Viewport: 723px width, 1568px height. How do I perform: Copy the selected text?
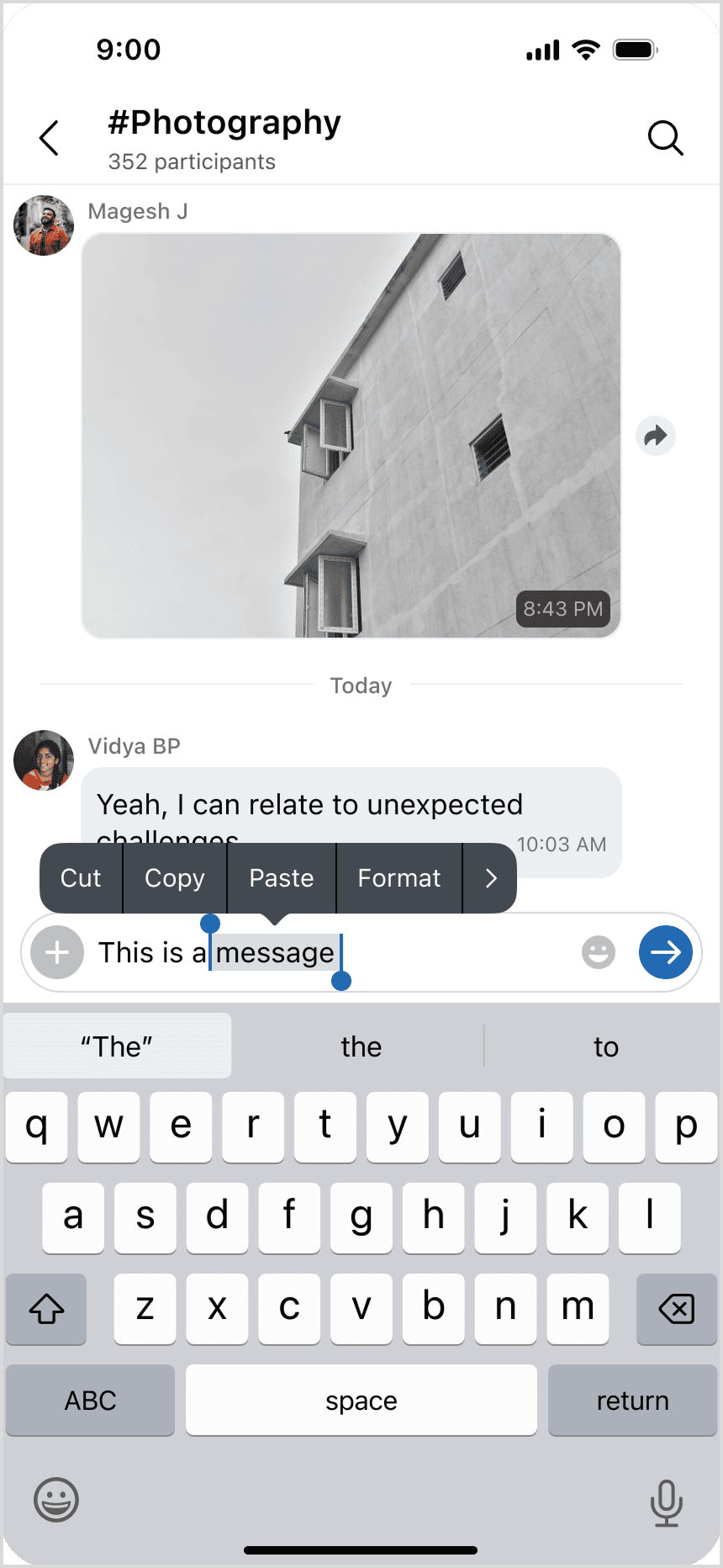175,878
